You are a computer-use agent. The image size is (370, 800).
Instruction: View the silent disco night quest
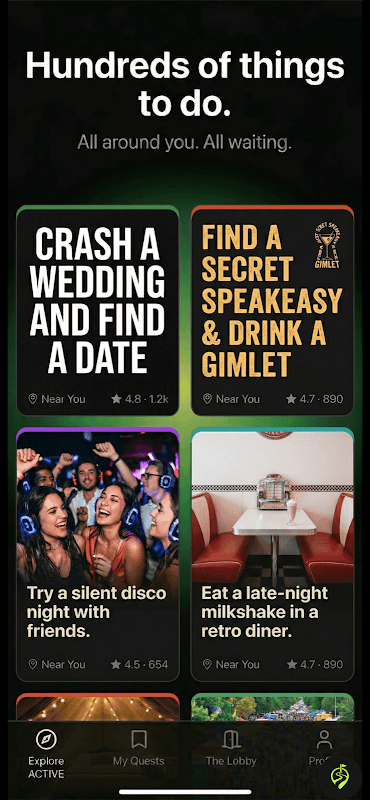click(97, 555)
